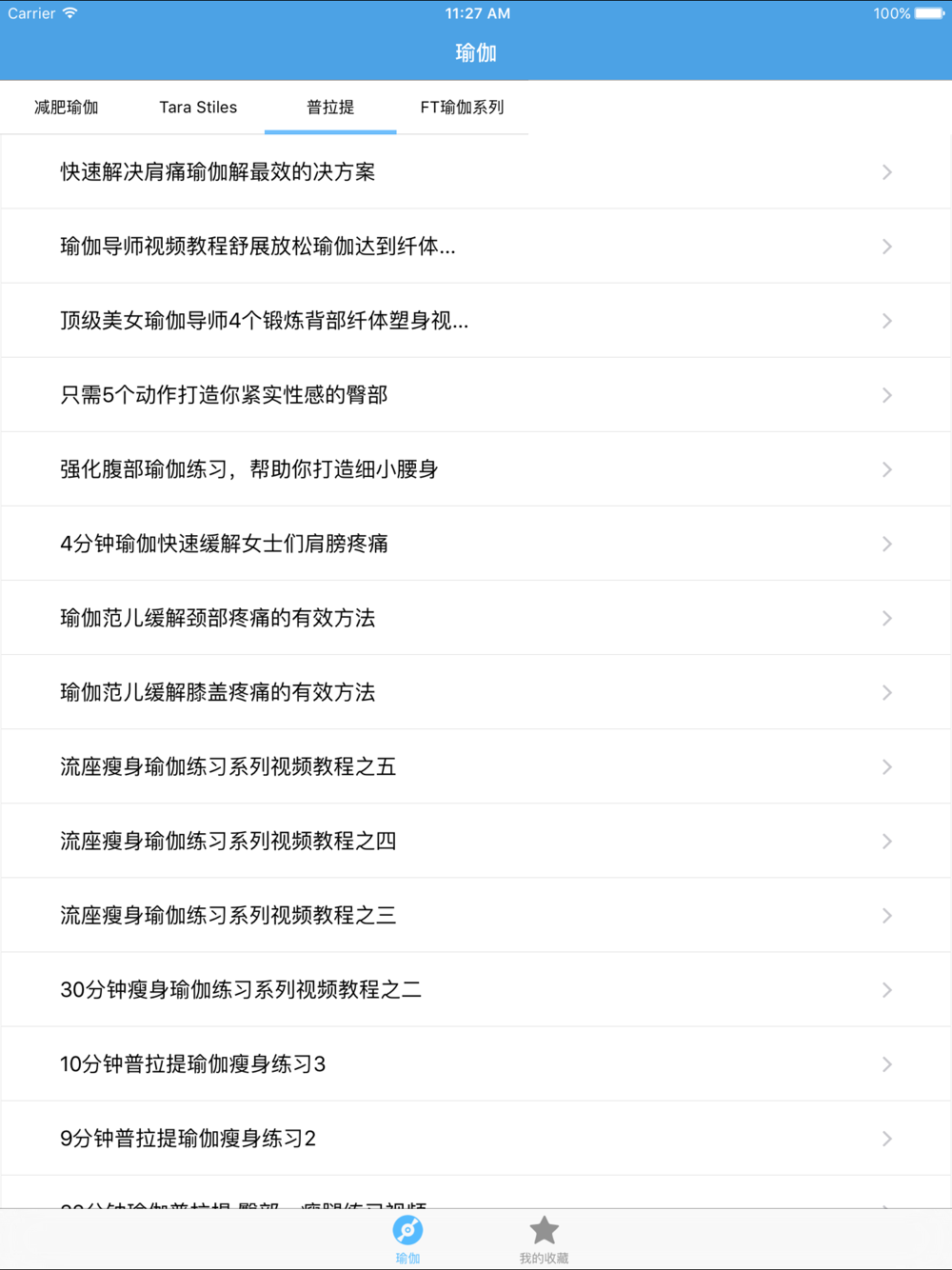Open 瑜伽导师视频教程舒展放松瑜伽 video
The width and height of the screenshot is (952, 1270).
pyautogui.click(x=476, y=247)
